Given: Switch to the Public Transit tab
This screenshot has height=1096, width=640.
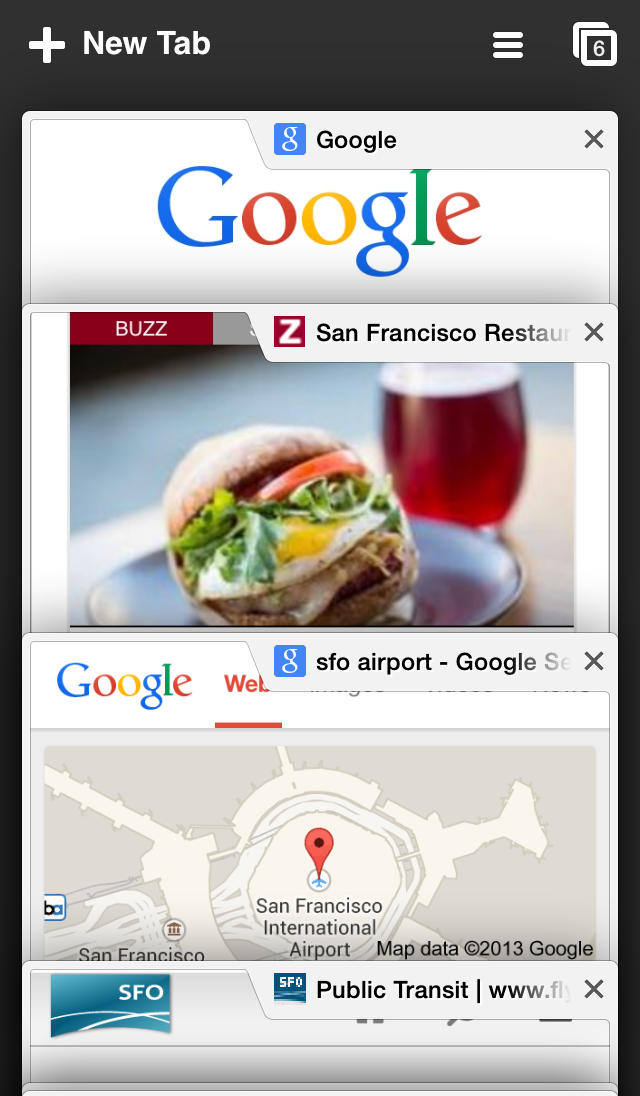Looking at the screenshot, I should 320,1030.
